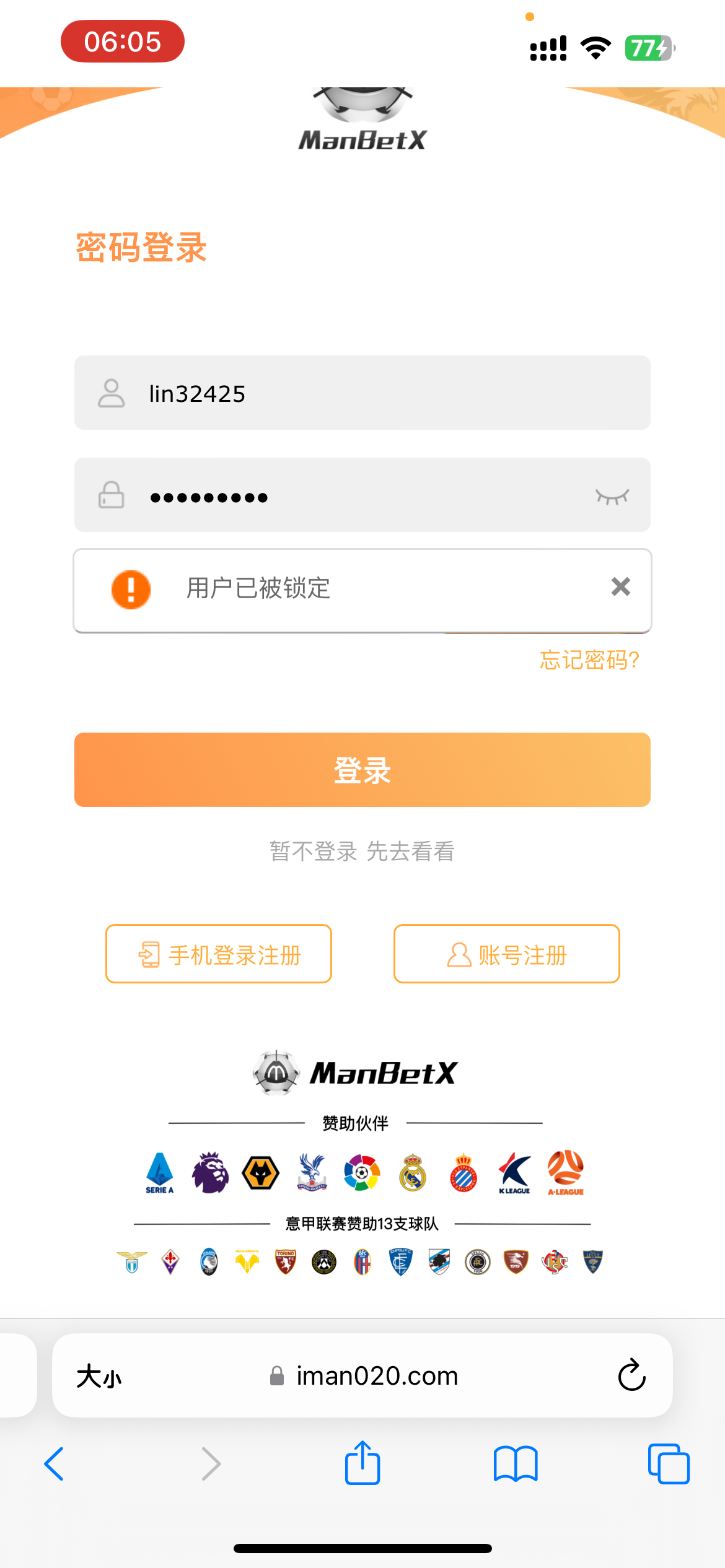
Task: Open Safari bookmarks
Action: pos(515,1464)
